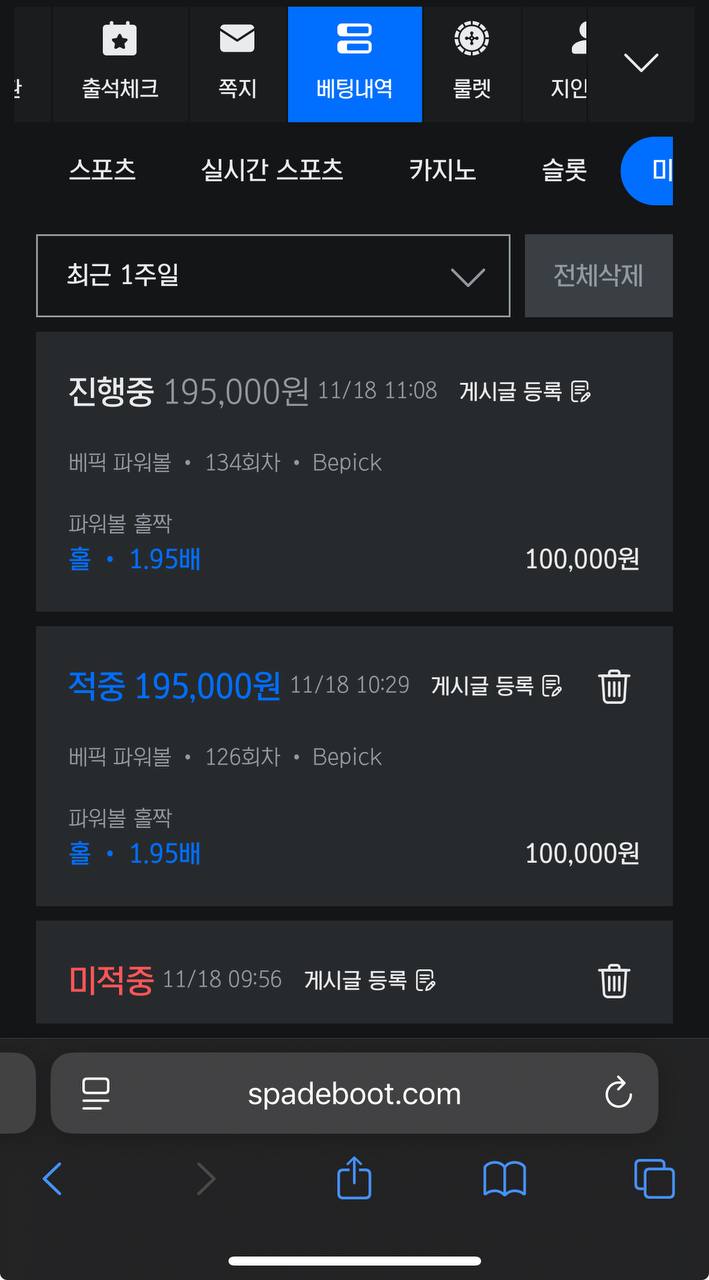Switch to the 카지노 tab

point(442,170)
